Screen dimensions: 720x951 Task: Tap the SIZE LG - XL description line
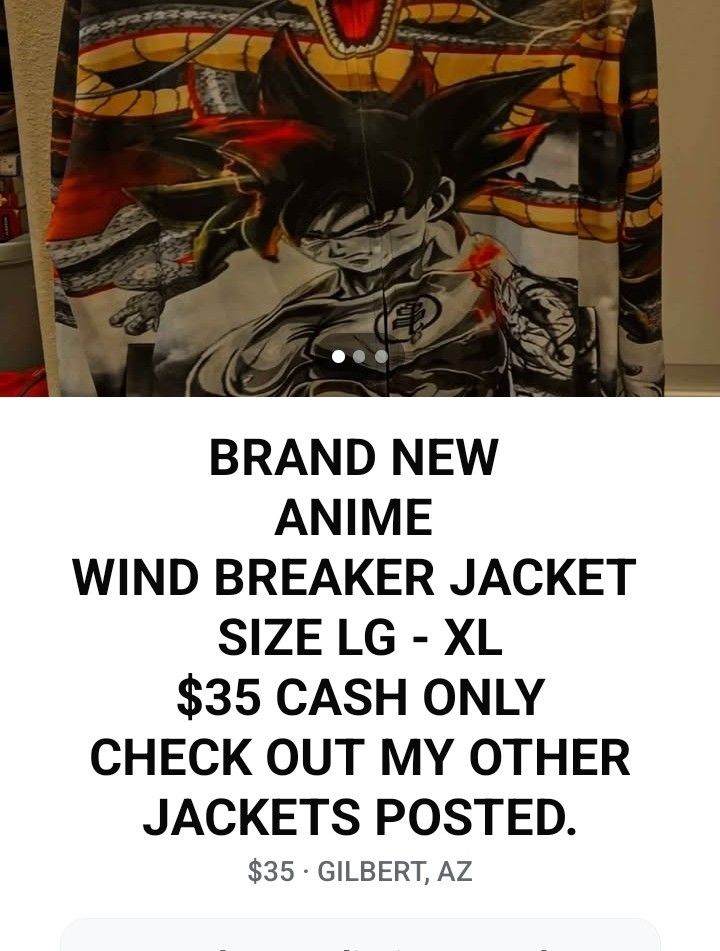pos(356,635)
